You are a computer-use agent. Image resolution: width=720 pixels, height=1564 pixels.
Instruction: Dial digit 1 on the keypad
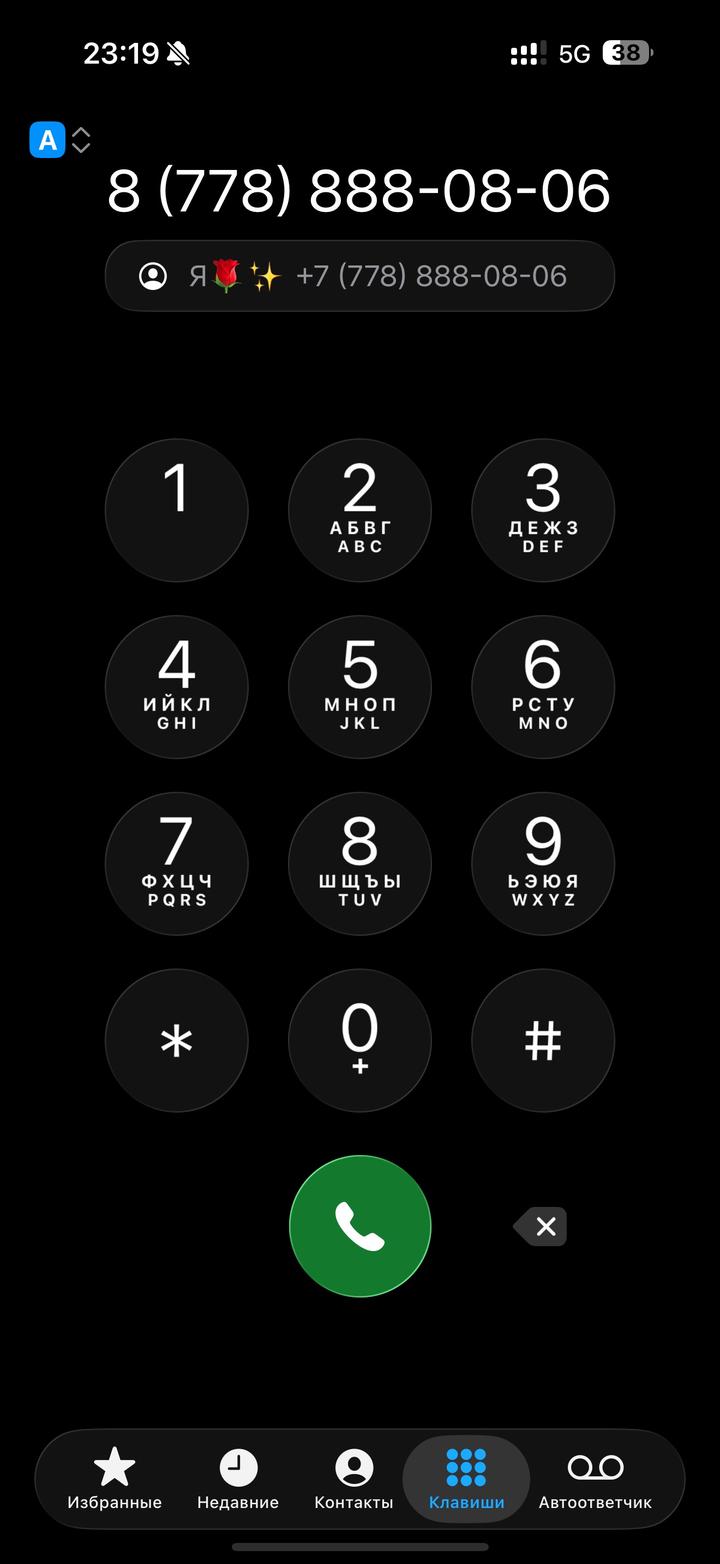pyautogui.click(x=176, y=510)
